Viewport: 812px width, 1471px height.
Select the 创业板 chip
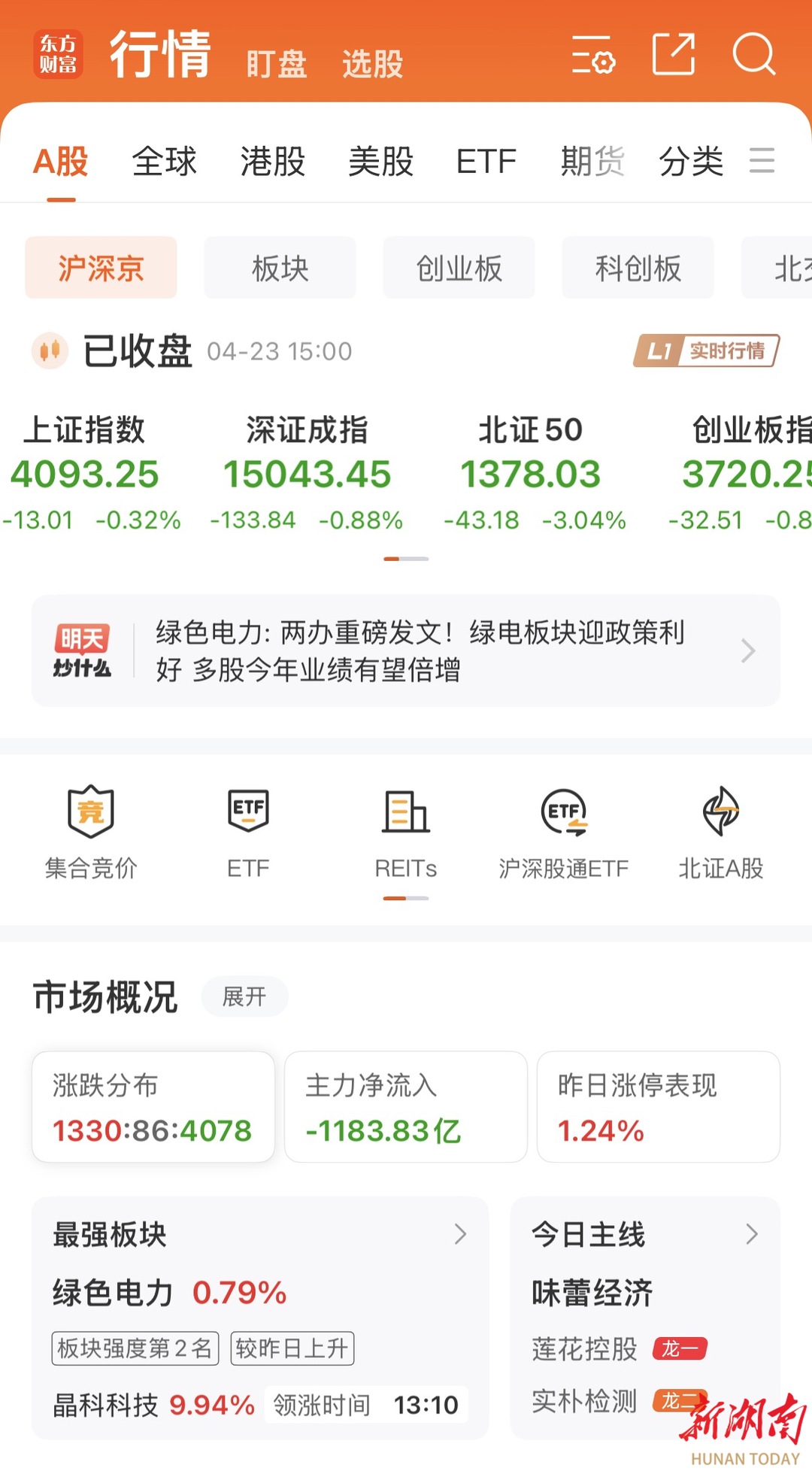459,268
